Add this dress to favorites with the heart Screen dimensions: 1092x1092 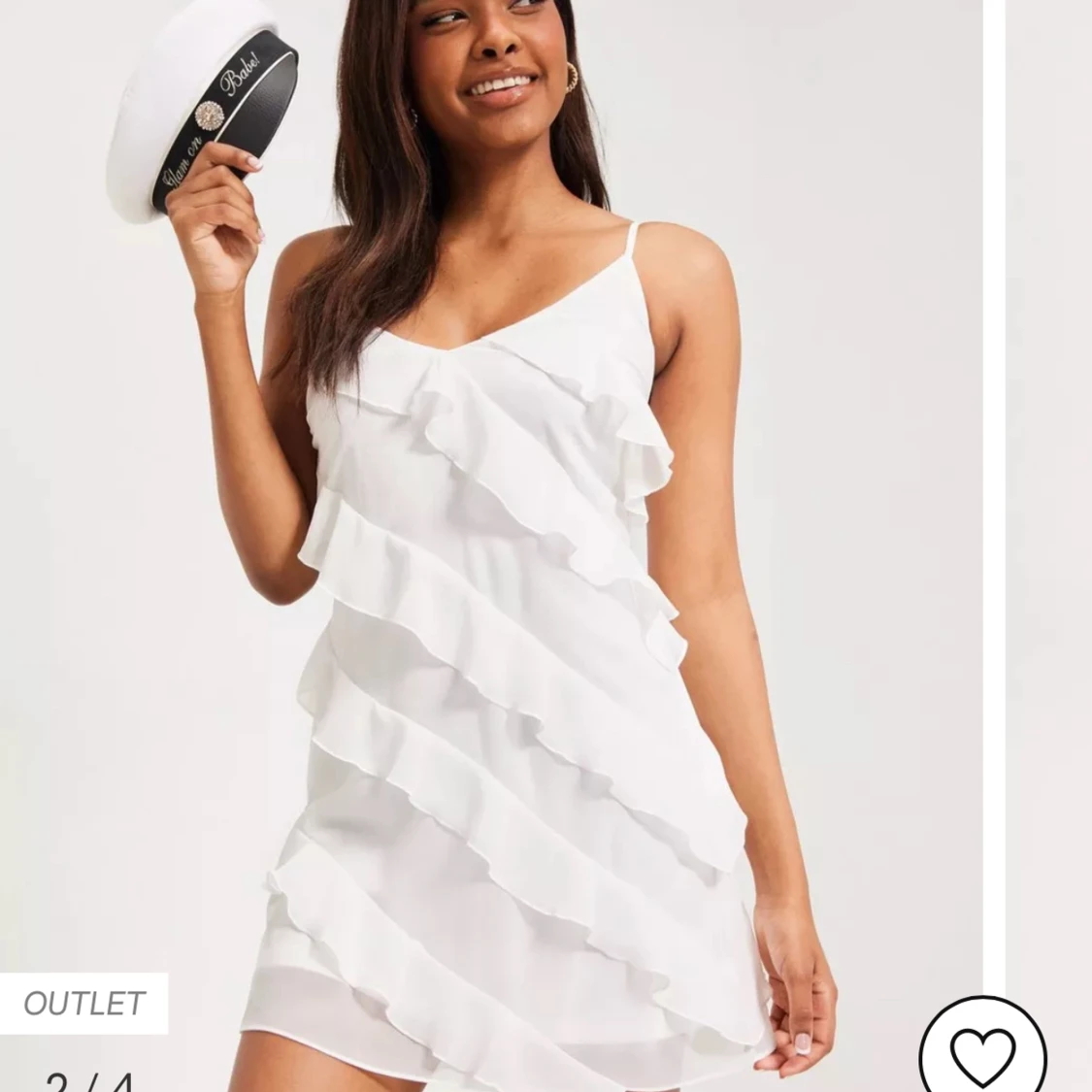982,1051
